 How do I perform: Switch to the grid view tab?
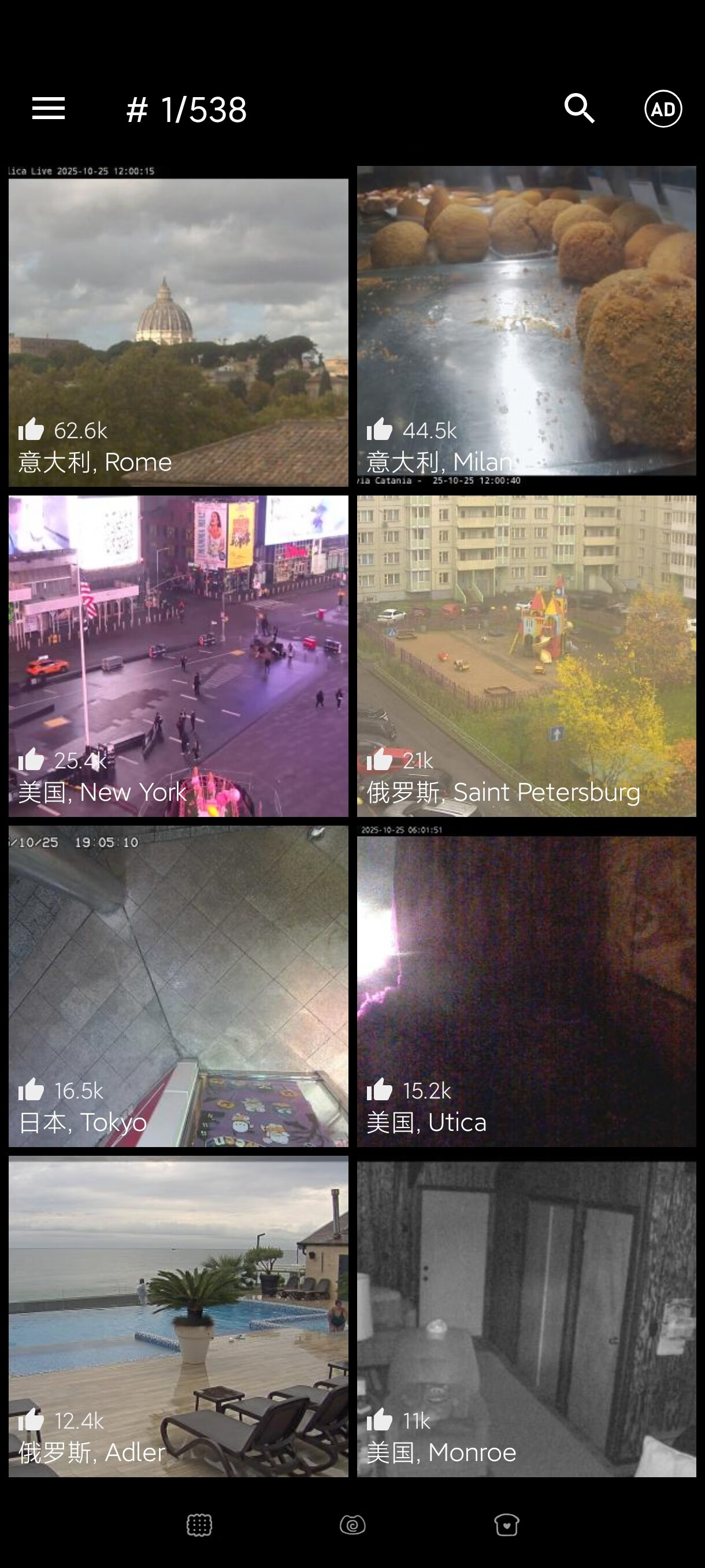pos(199,1525)
